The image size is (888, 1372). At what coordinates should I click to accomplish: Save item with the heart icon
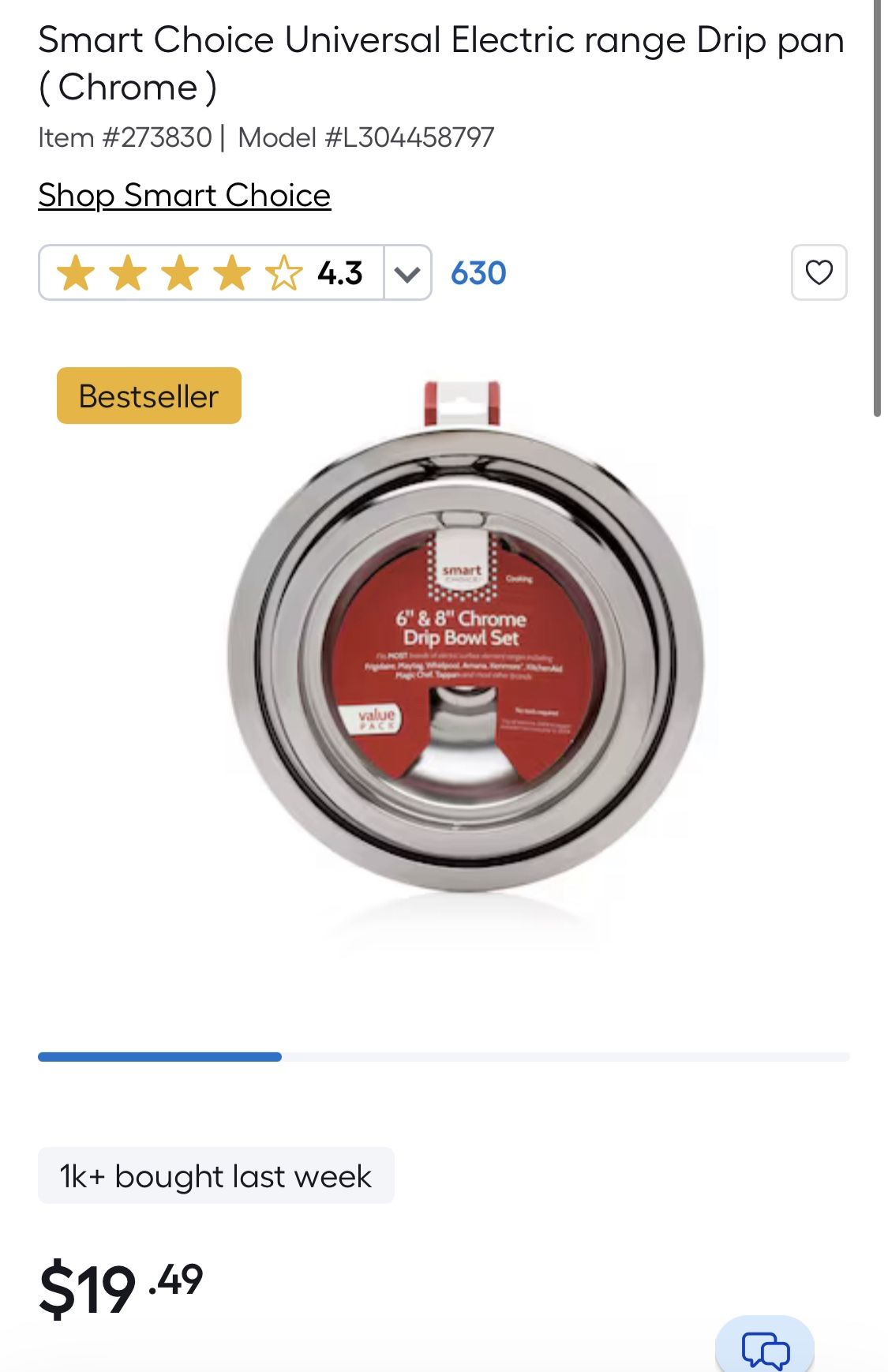(x=819, y=272)
